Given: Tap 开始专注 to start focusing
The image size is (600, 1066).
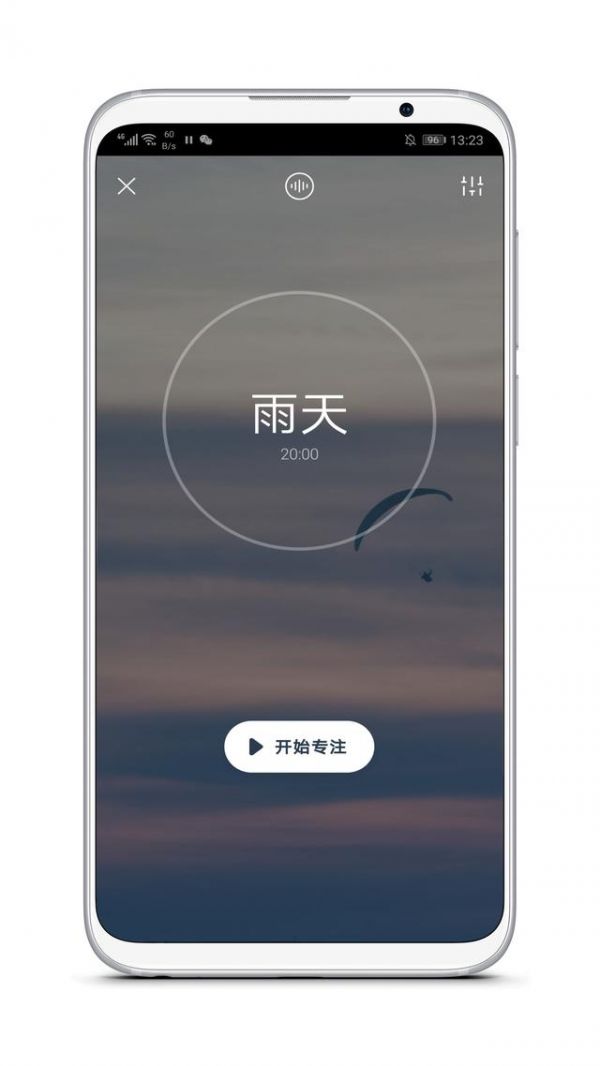Looking at the screenshot, I should [299, 746].
